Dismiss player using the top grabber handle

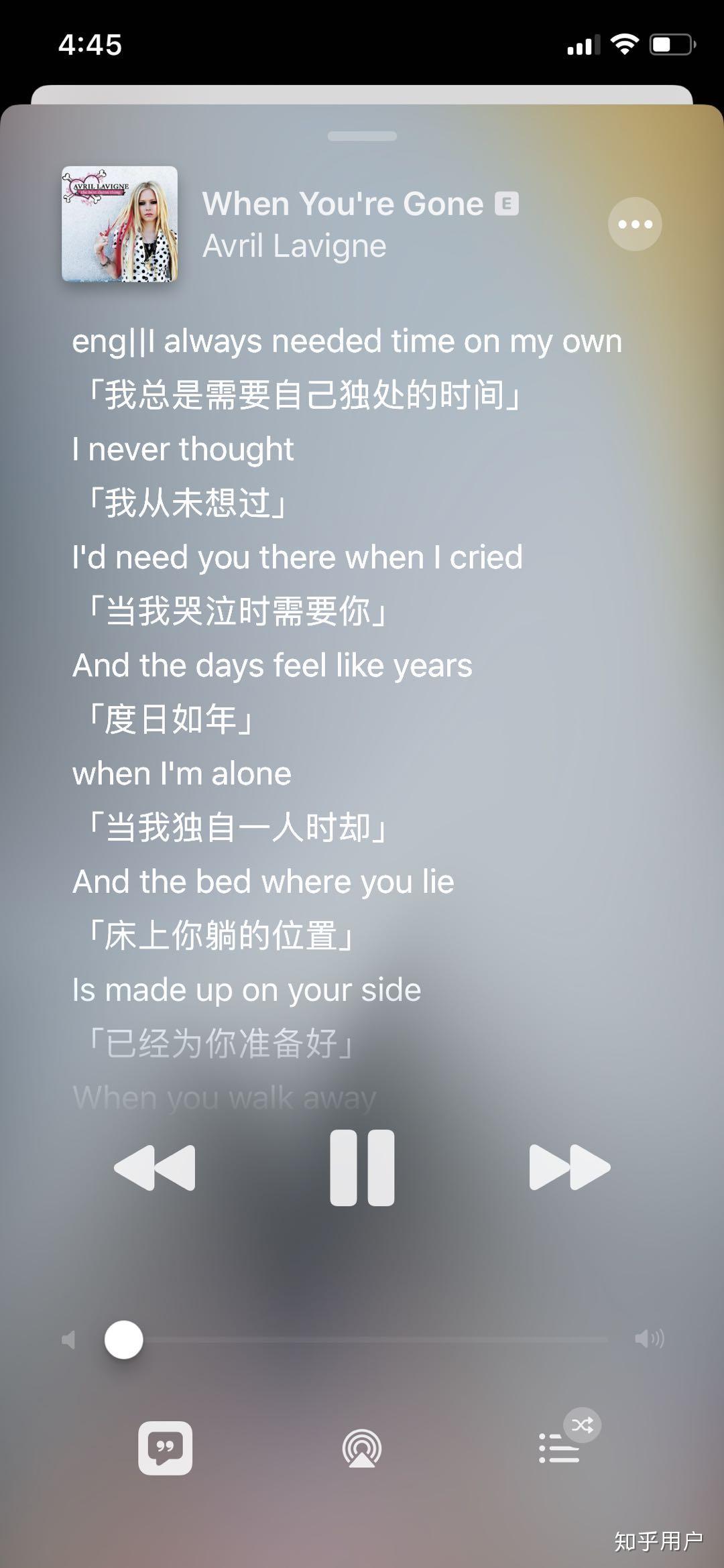(x=362, y=136)
